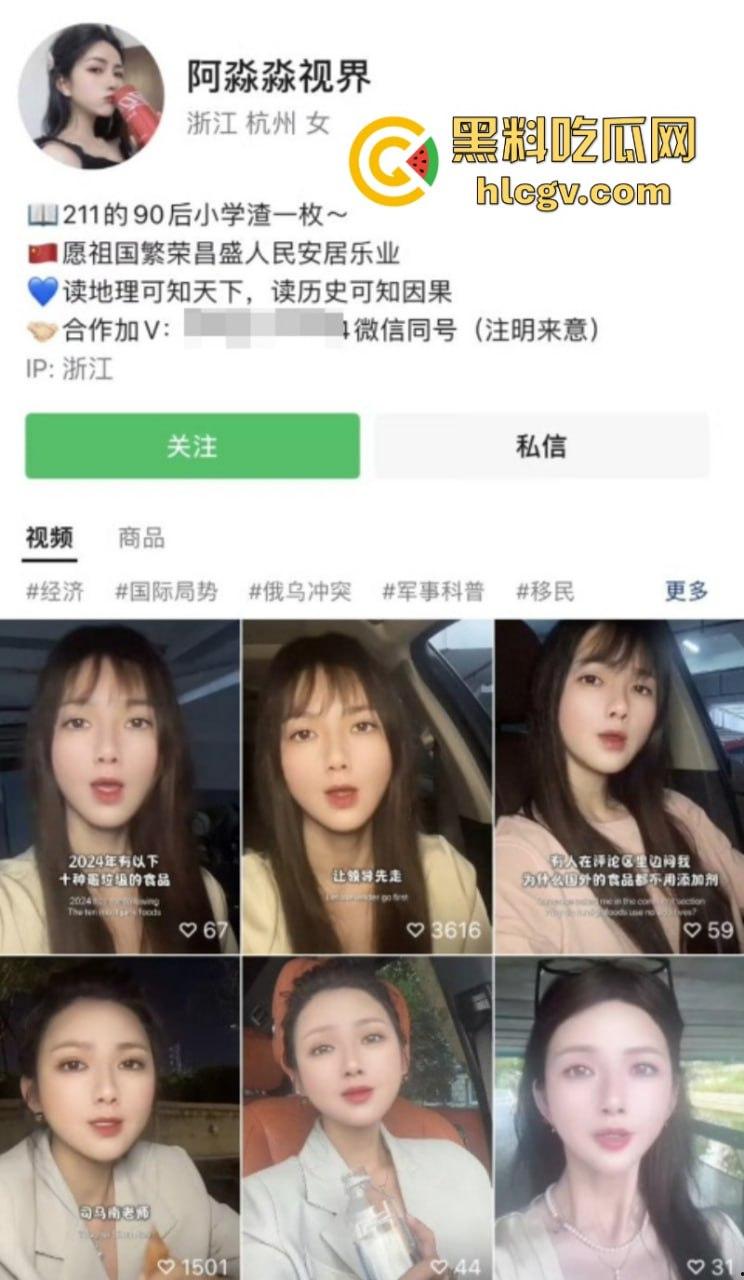Select the #经济 hashtag filter
The height and width of the screenshot is (1280, 744).
click(x=54, y=591)
